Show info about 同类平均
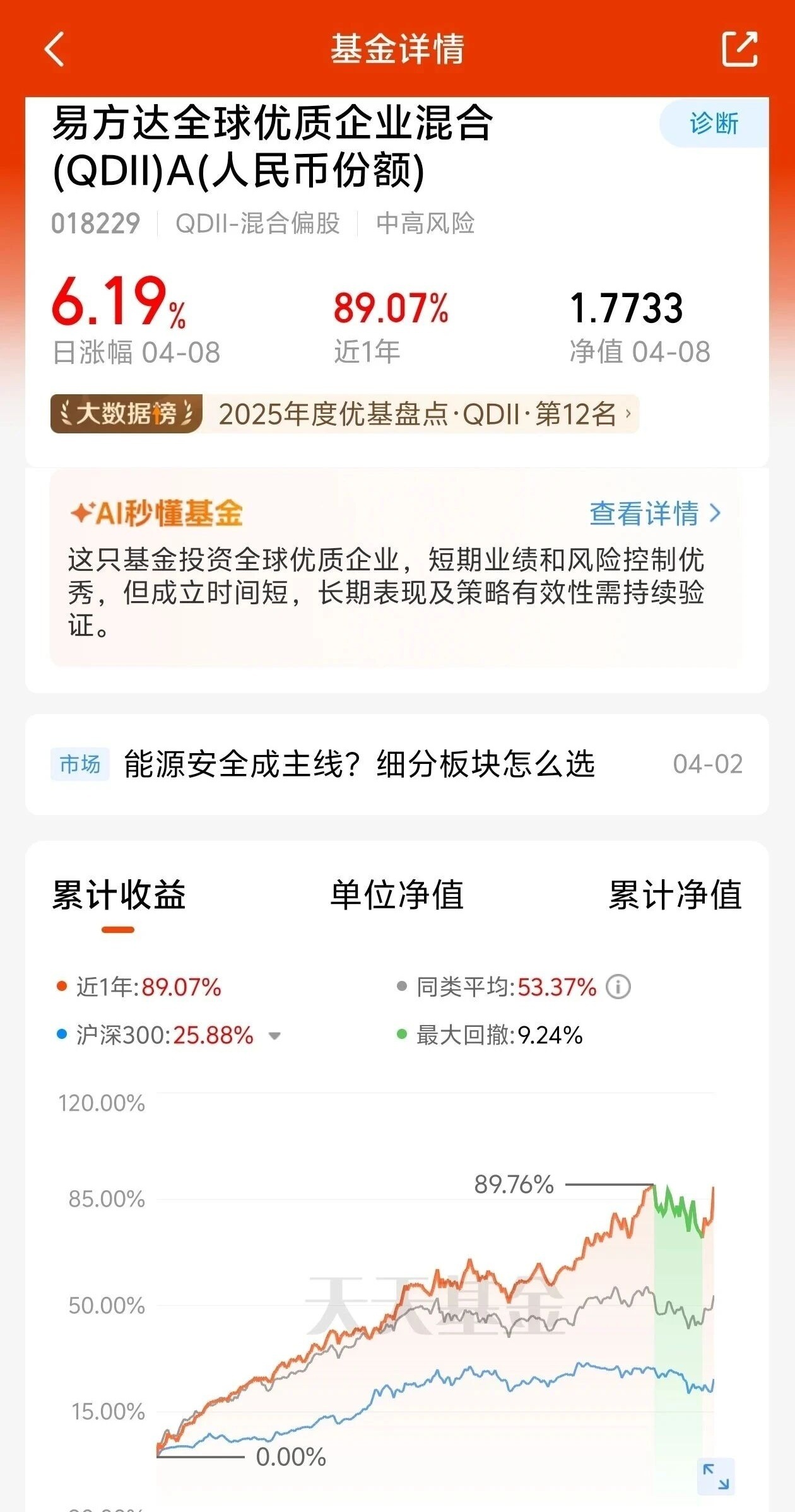Screen dimensions: 795x1512 [618, 987]
